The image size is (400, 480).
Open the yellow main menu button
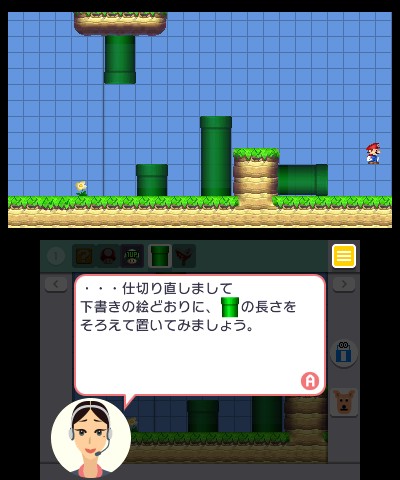click(x=344, y=256)
